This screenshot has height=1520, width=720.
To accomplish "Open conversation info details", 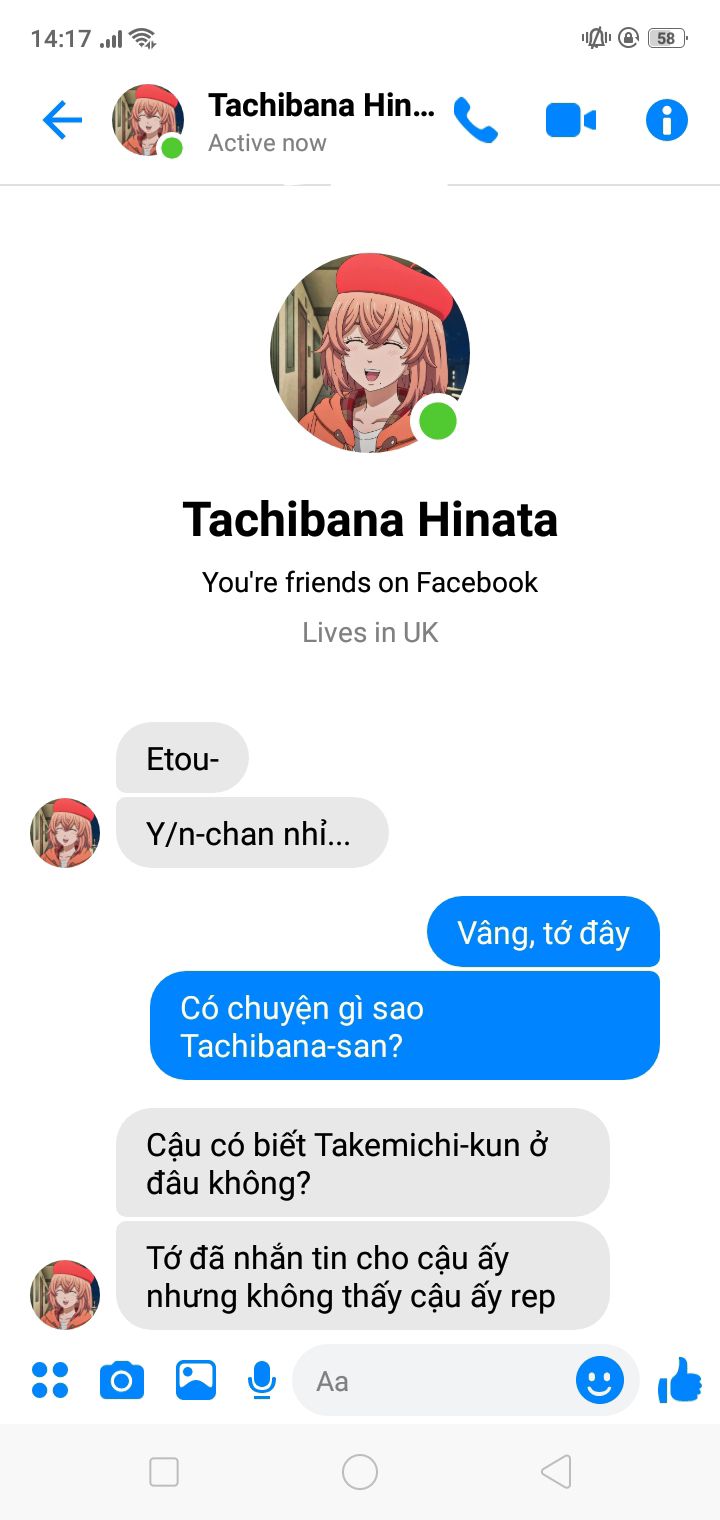I will coord(667,121).
